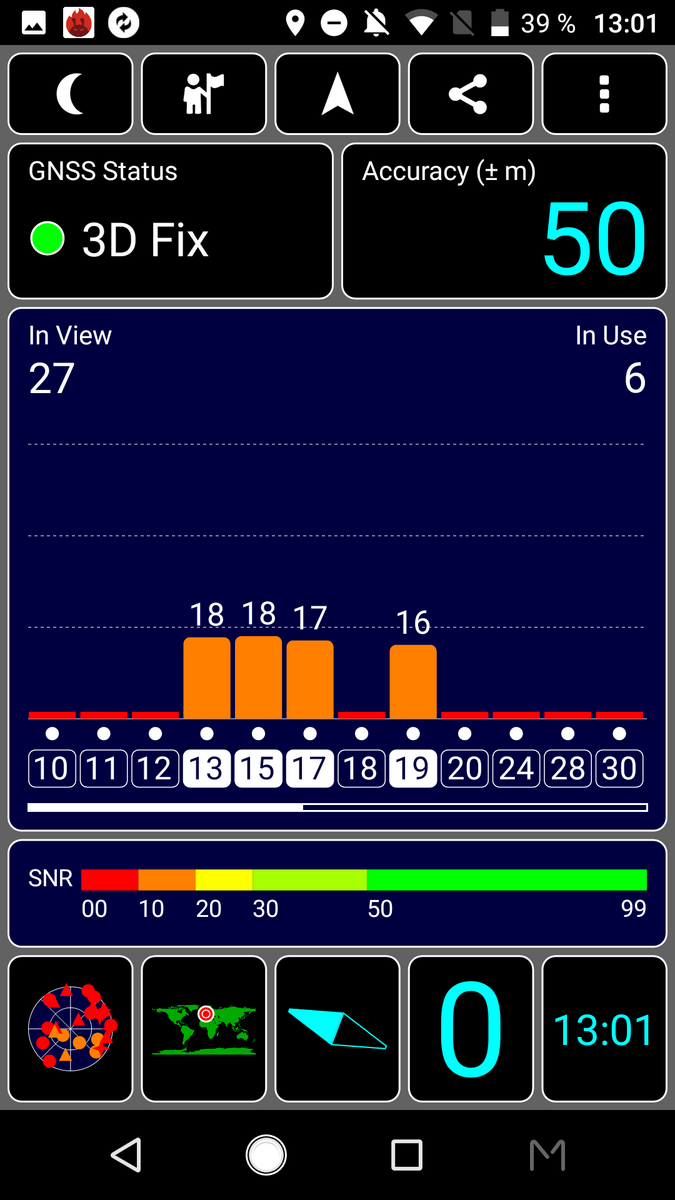Open the world map tile

click(204, 1028)
